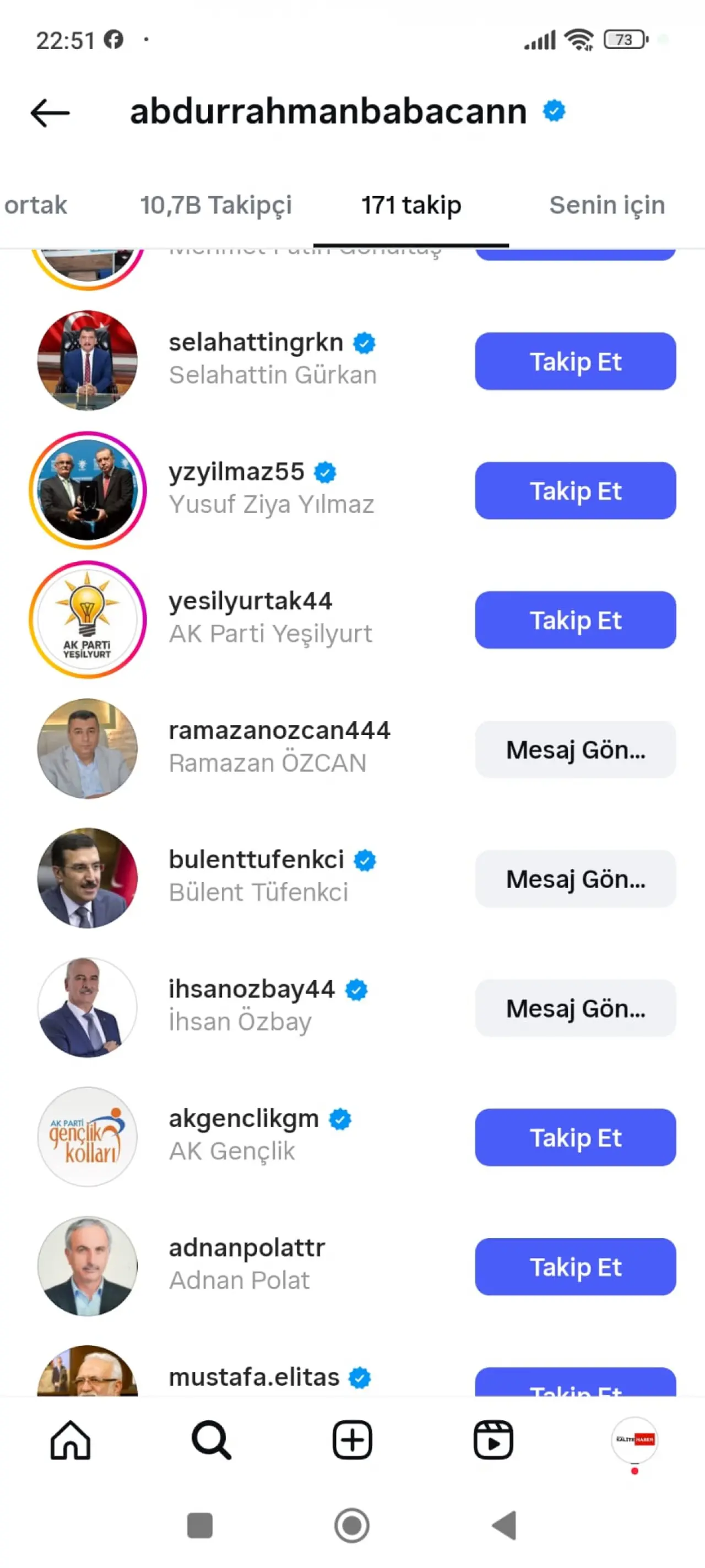Message bulenttufenkci via Mesaj Gön button

point(575,879)
